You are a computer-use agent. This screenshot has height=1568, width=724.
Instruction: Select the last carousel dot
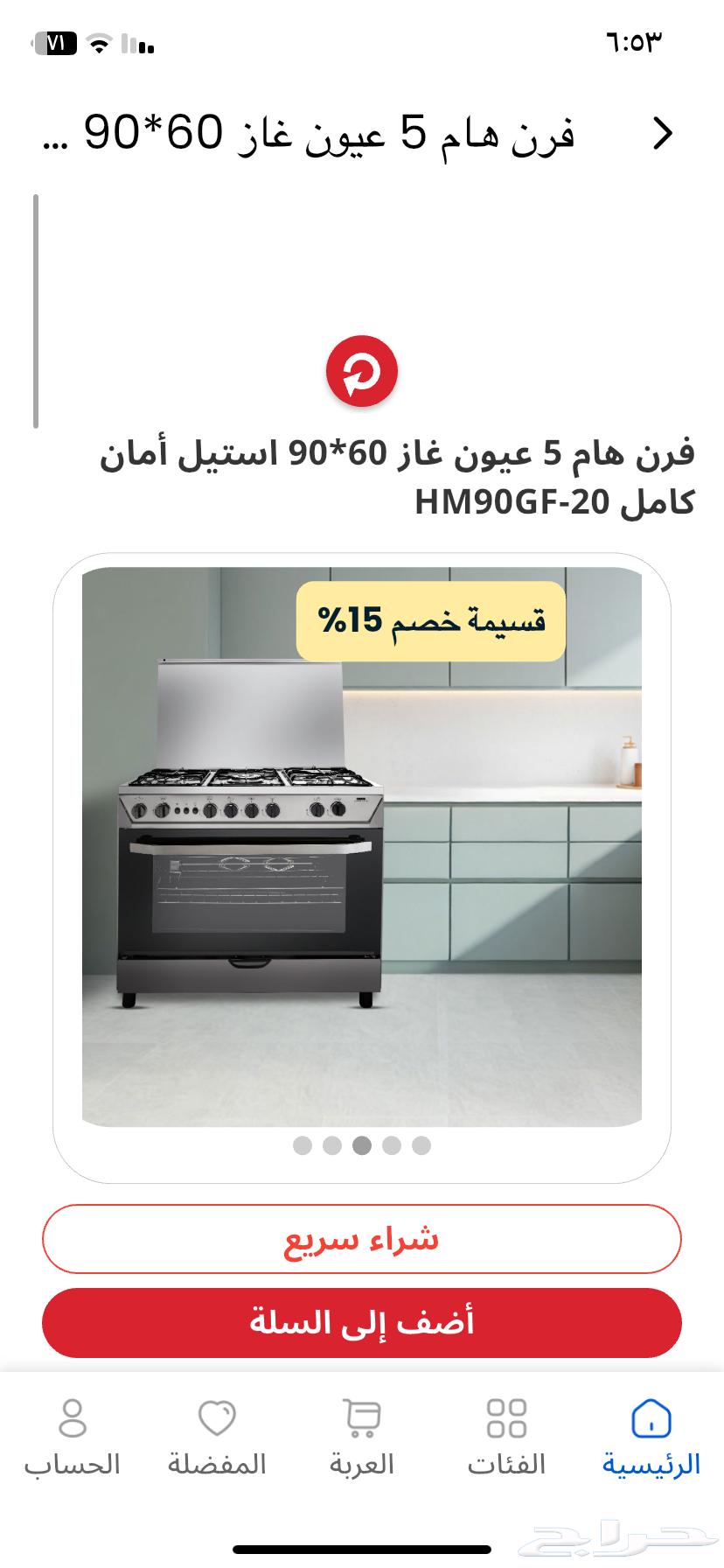tap(421, 1144)
